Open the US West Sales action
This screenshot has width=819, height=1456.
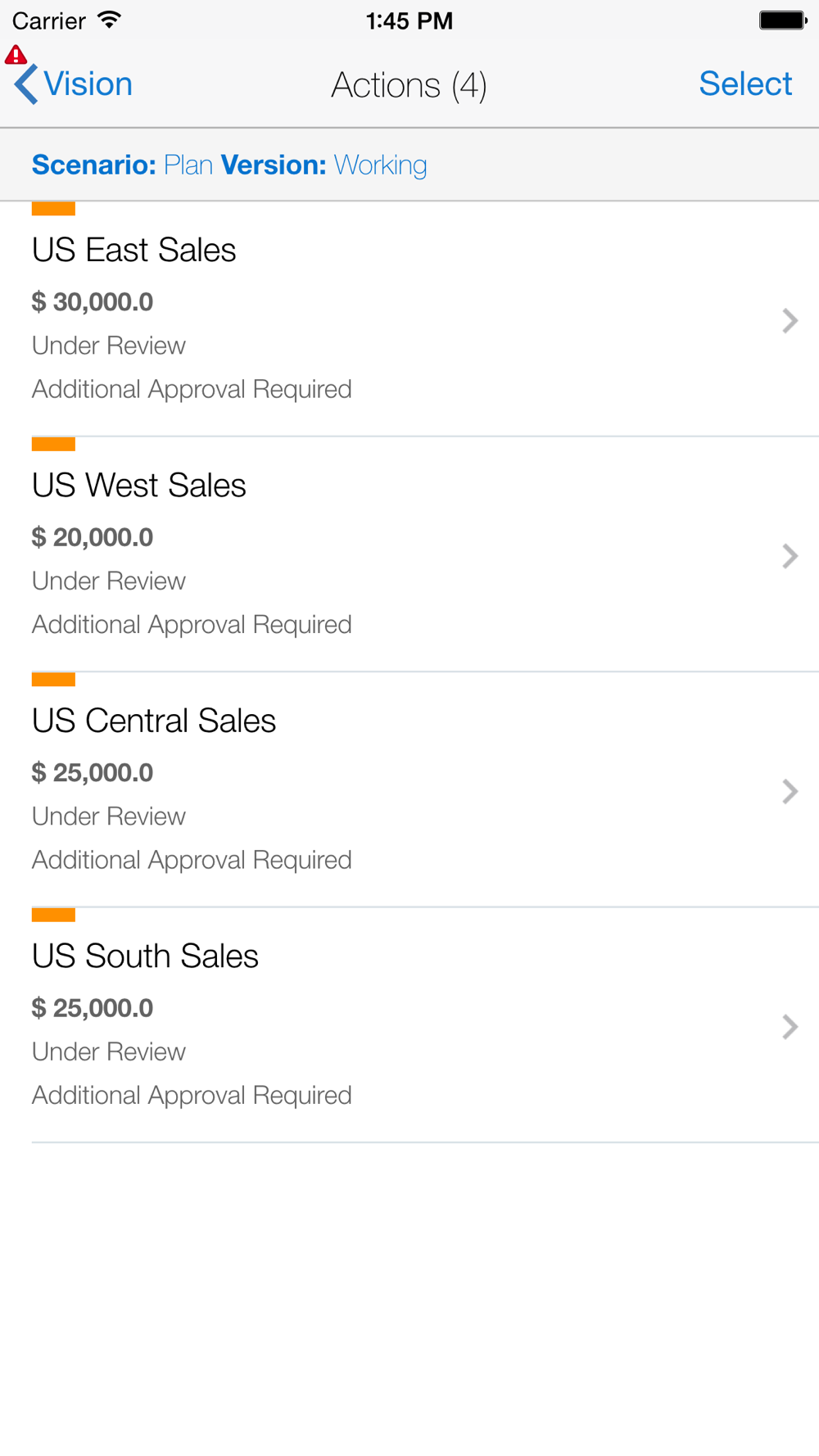click(409, 554)
